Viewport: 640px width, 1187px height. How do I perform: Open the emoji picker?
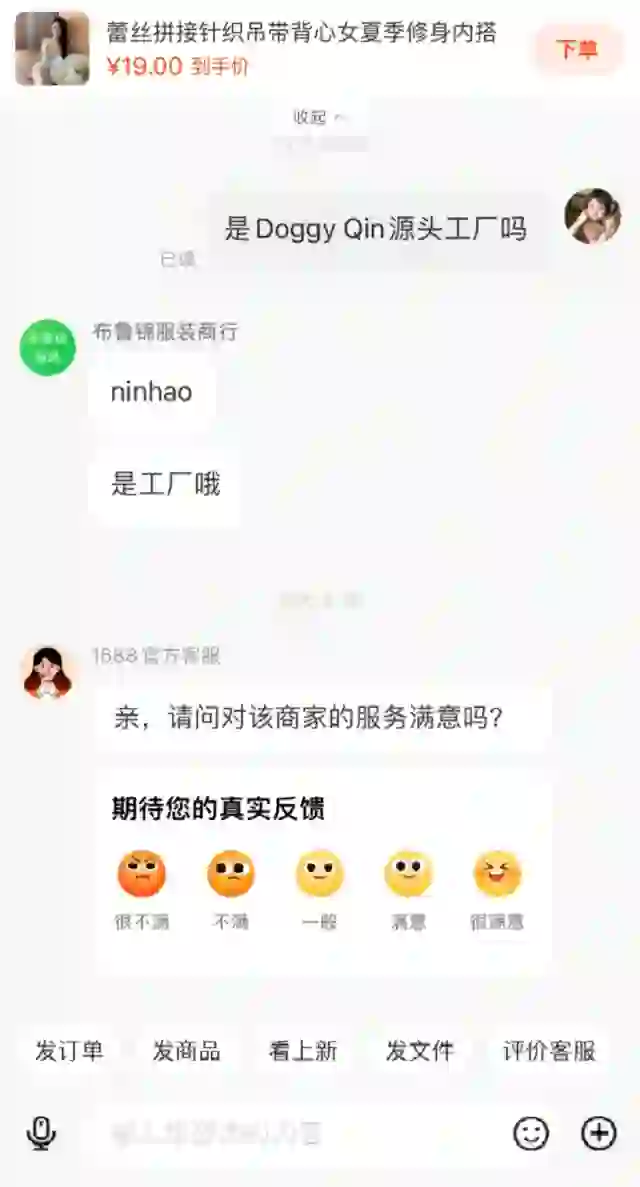[x=531, y=1133]
